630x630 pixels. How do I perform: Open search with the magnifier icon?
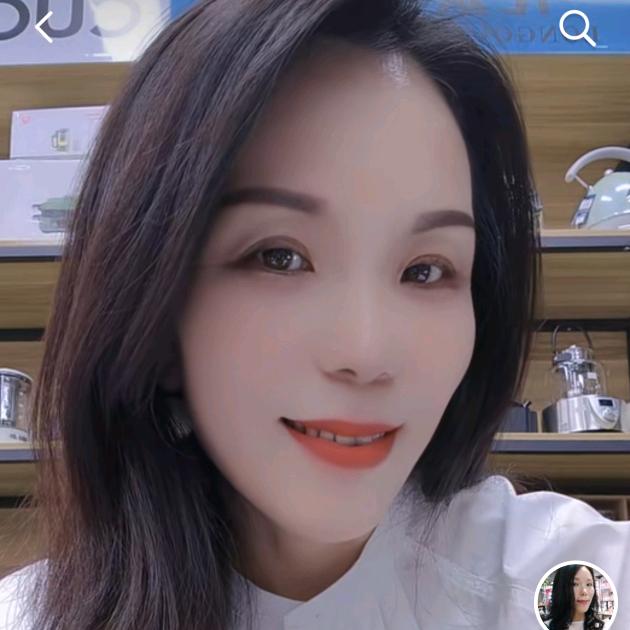pyautogui.click(x=576, y=28)
